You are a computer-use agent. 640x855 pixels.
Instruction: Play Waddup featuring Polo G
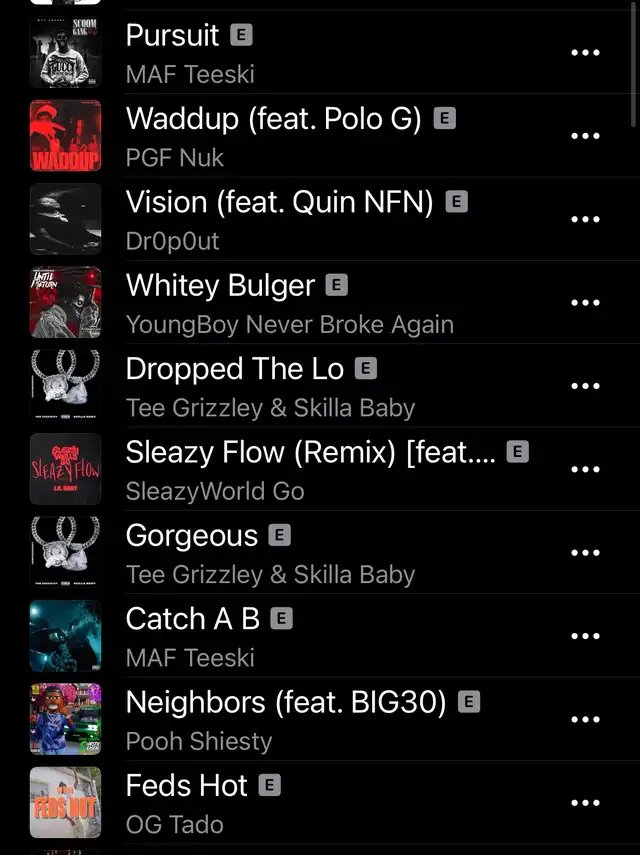[270, 135]
